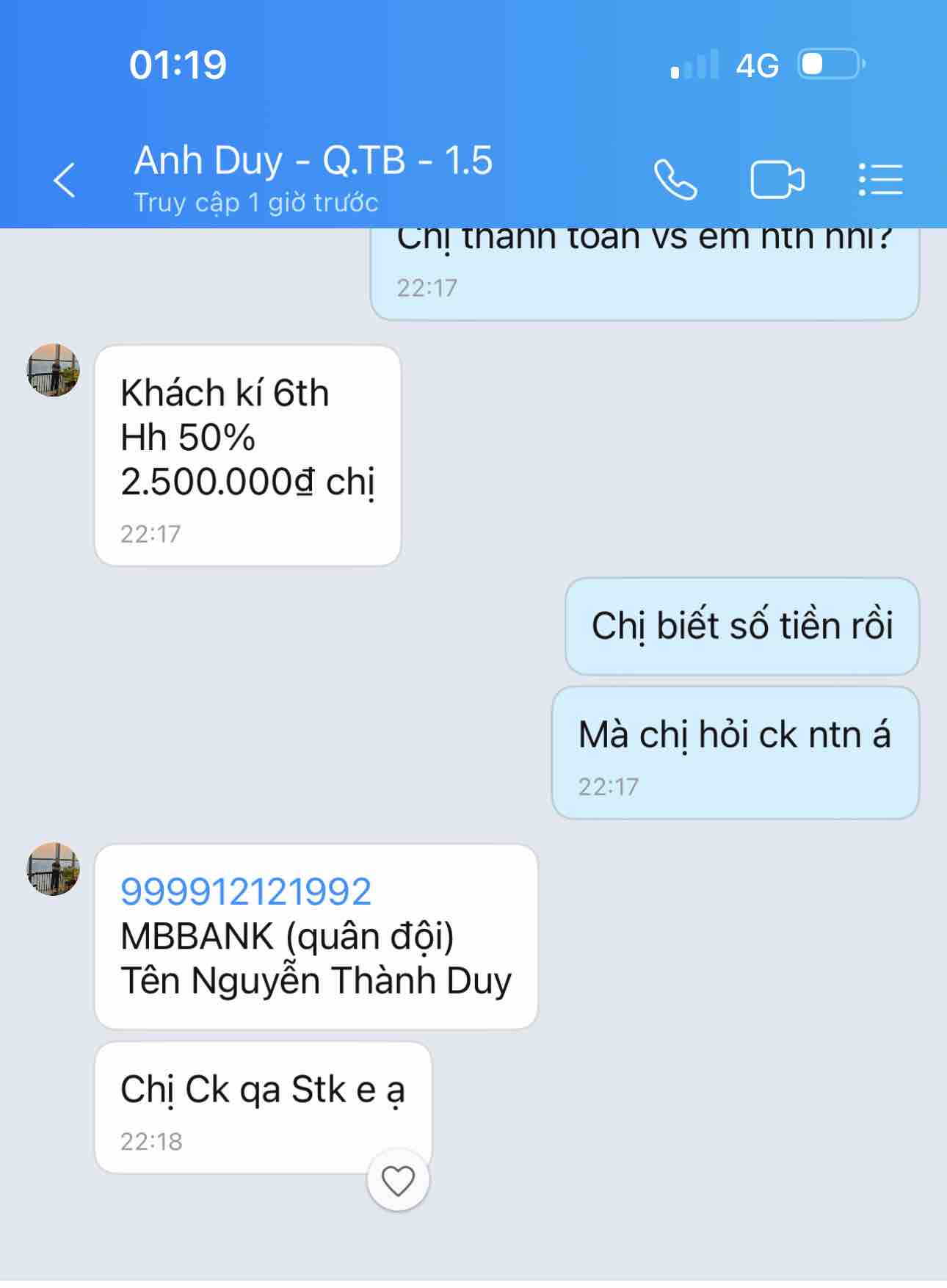This screenshot has height=1288, width=947.
Task: Open Anh Duy - Q.TB - 1.5 contact info
Action: coord(313,162)
